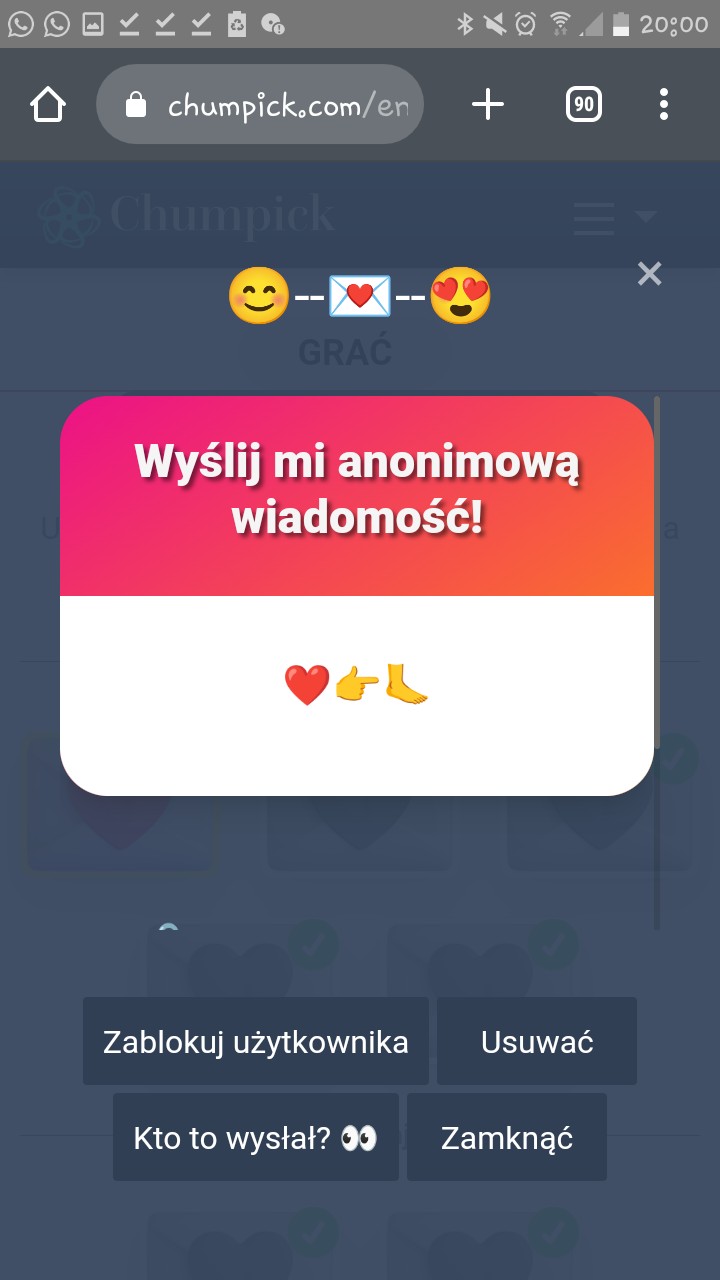Delete message with Usuwać button
This screenshot has width=720, height=1280.
point(537,1041)
